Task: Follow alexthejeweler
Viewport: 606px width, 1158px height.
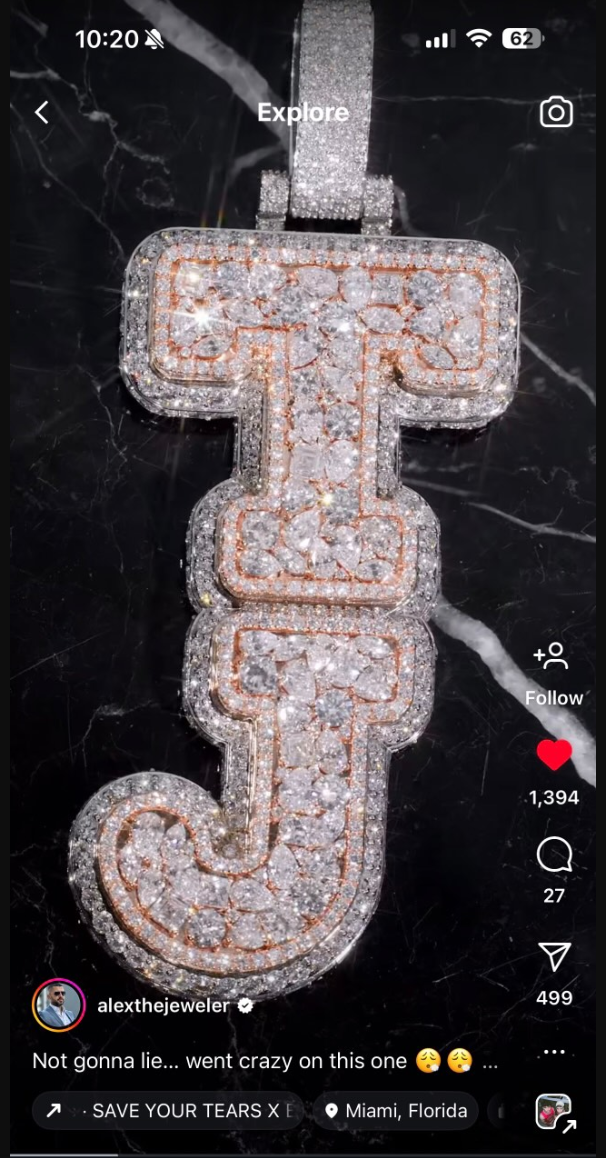Action: [x=553, y=673]
